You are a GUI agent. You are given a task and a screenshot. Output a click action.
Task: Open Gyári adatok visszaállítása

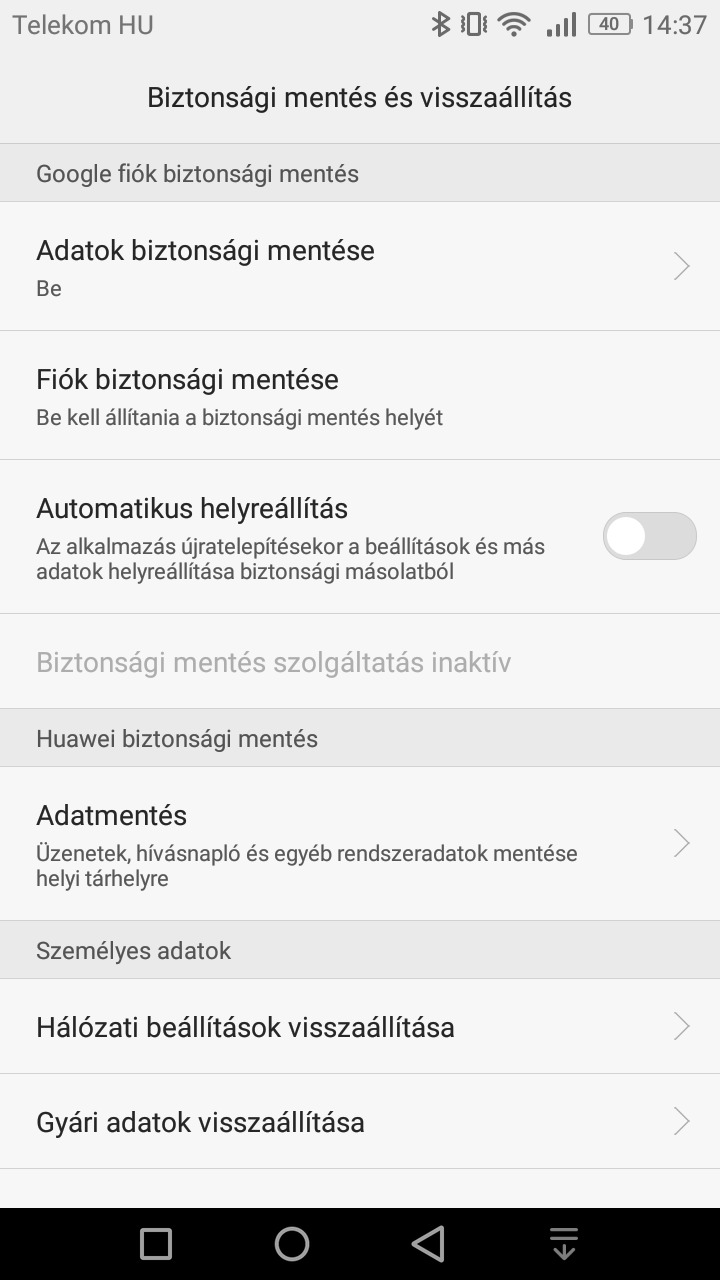tap(360, 1122)
